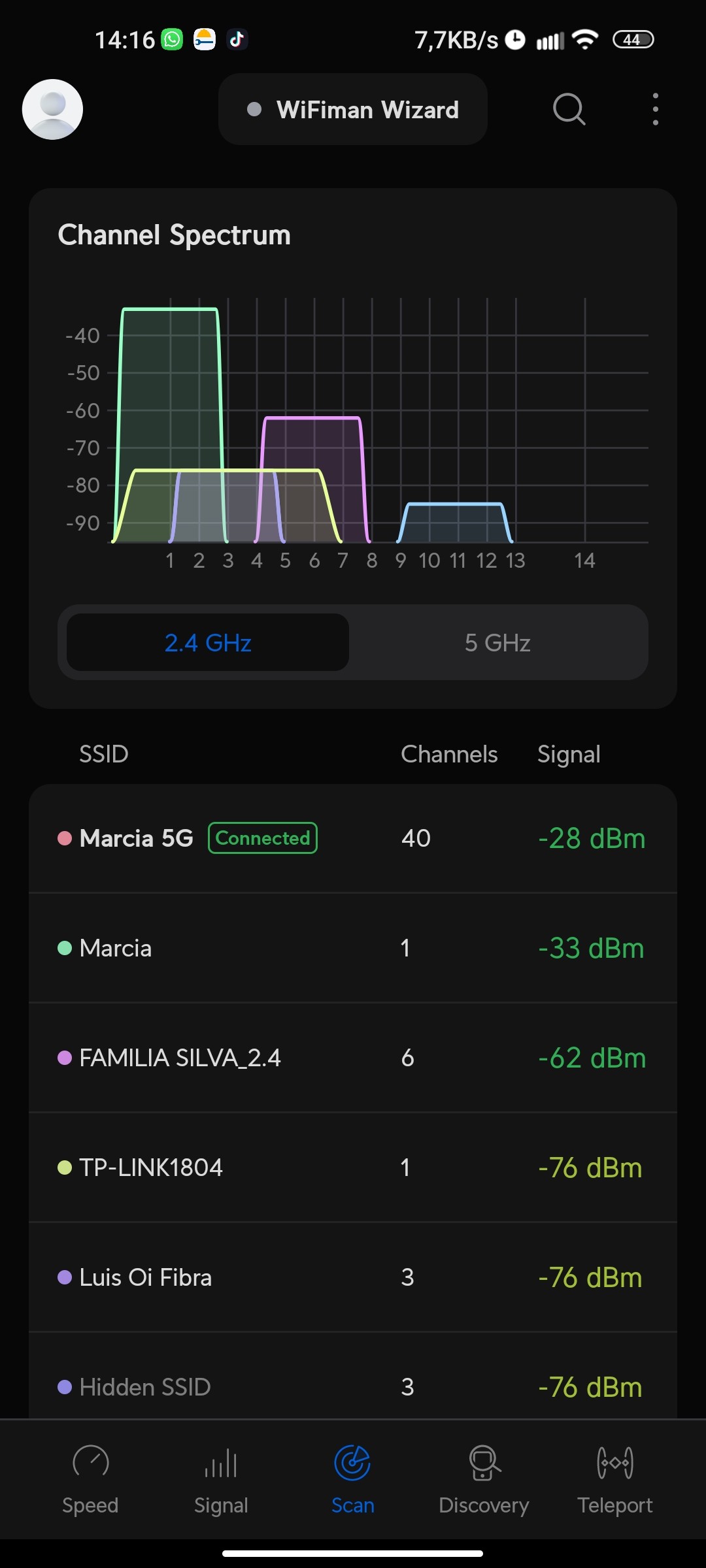Open the Marcia network on channel 1
Viewport: 706px width, 1568px height.
click(x=353, y=948)
